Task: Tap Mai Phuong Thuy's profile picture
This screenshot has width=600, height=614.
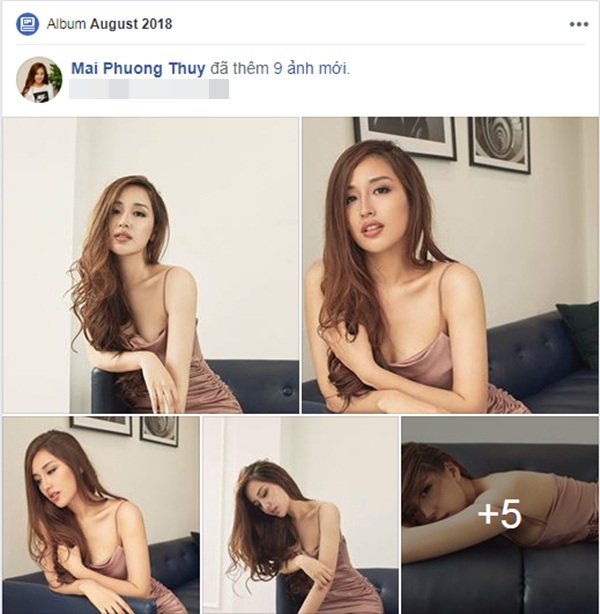Action: 39,78
